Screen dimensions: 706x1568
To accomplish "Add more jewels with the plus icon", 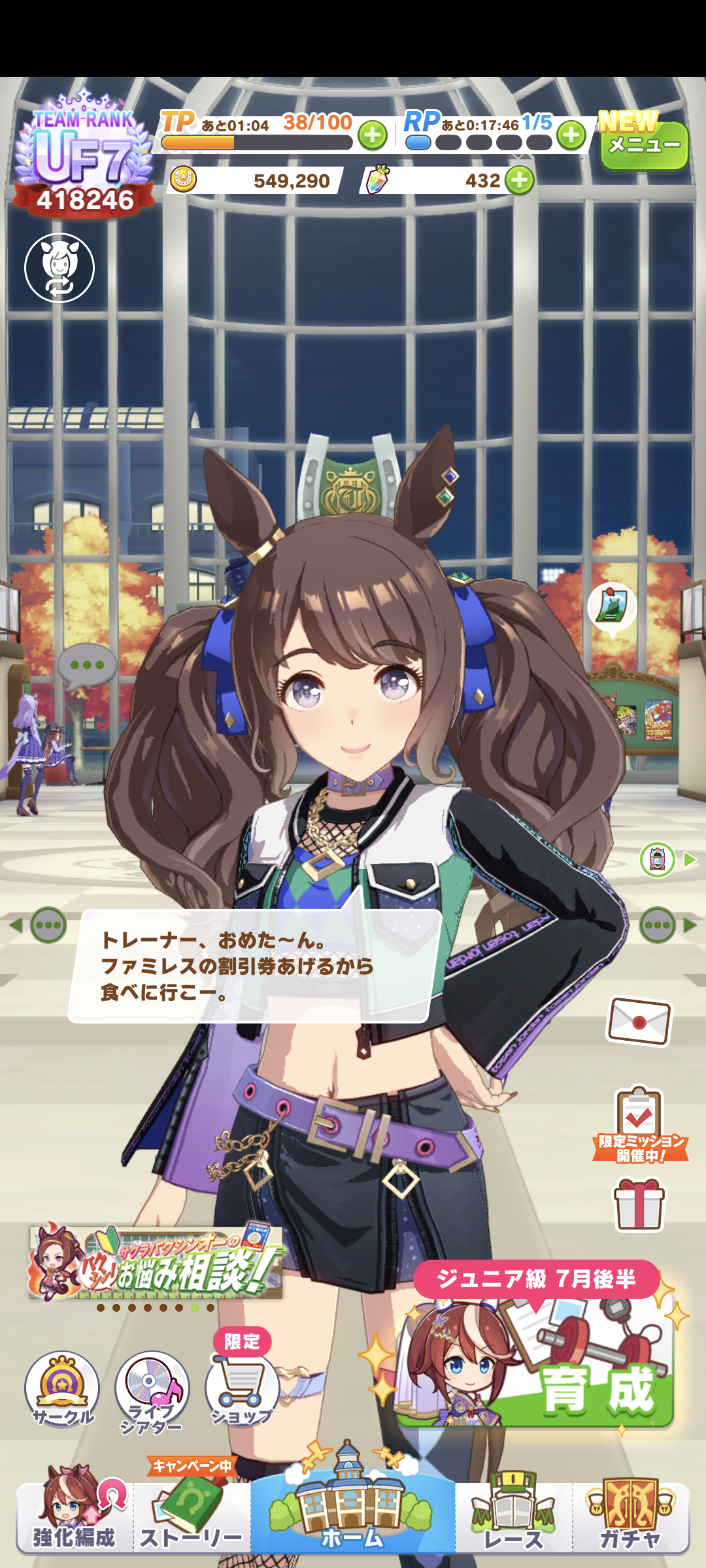I will click(520, 180).
